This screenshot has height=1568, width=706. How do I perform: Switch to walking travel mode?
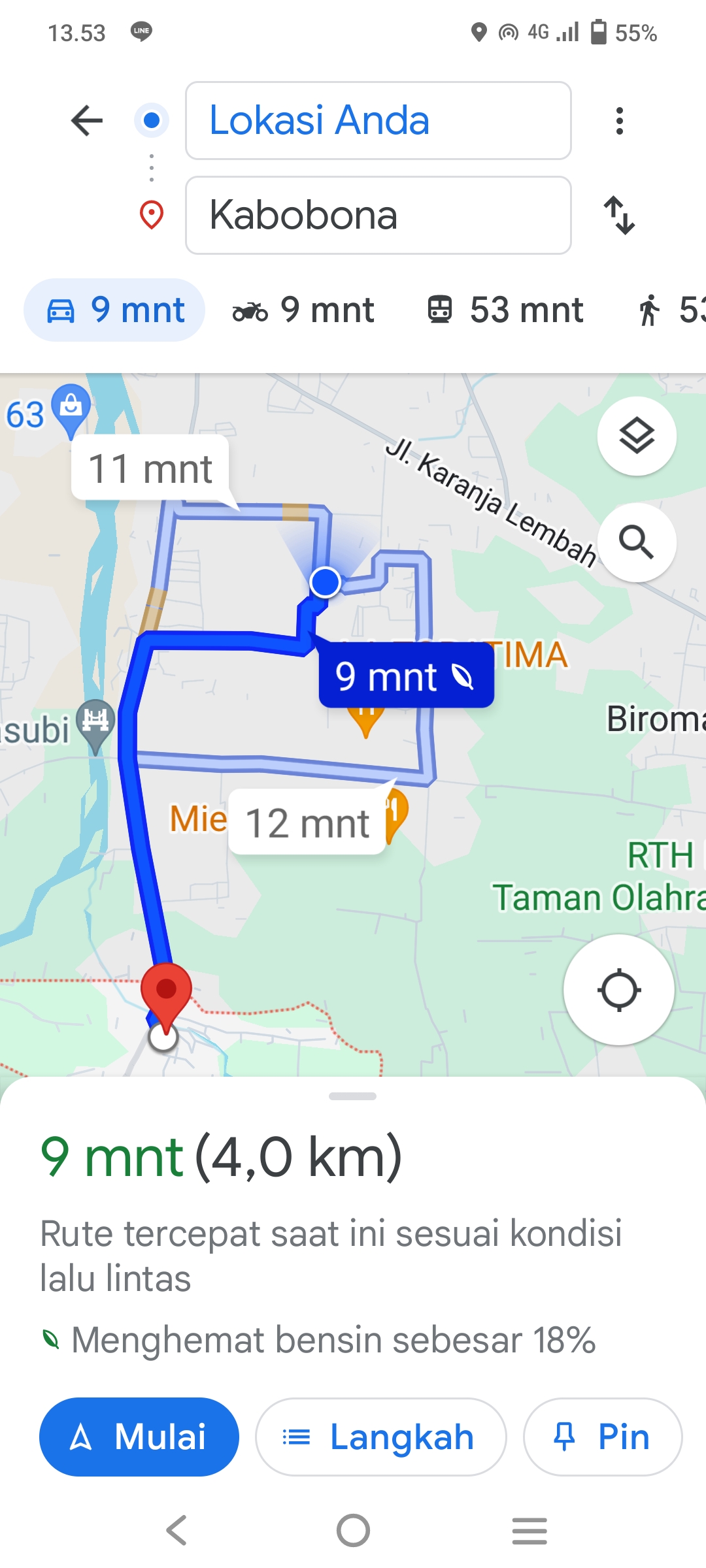coord(669,310)
